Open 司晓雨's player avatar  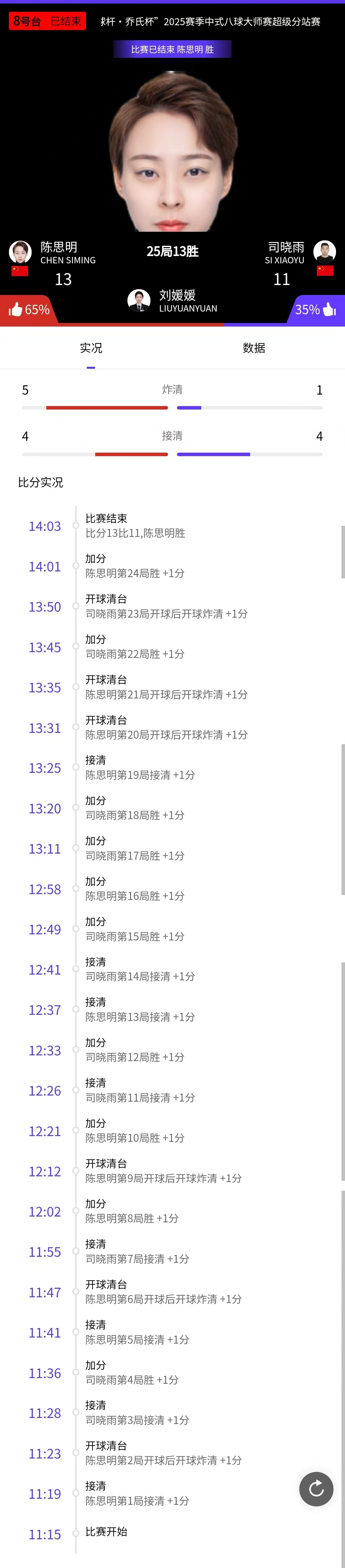point(324,251)
